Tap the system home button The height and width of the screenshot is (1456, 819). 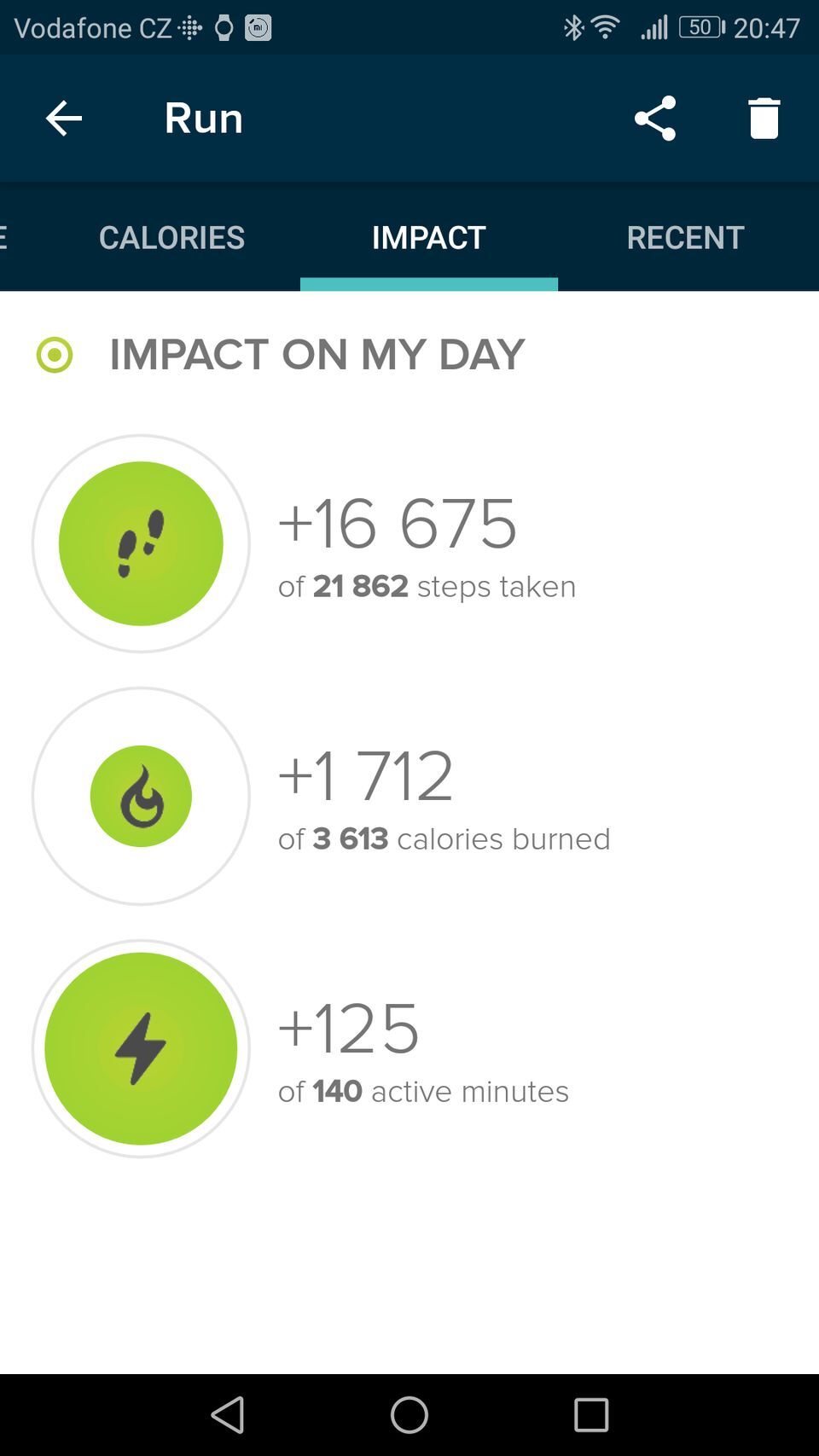(x=409, y=1414)
